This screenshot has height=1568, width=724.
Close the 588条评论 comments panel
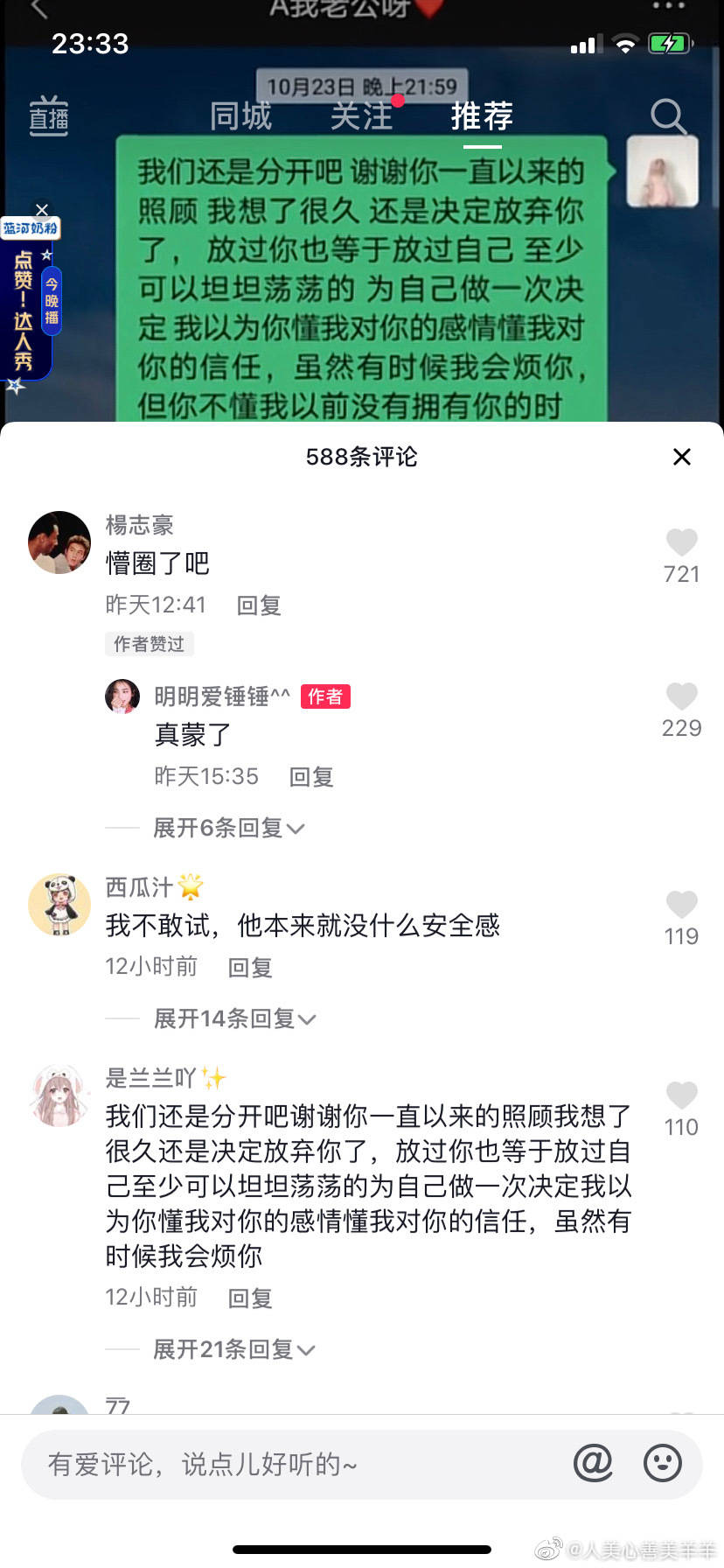[x=682, y=457]
